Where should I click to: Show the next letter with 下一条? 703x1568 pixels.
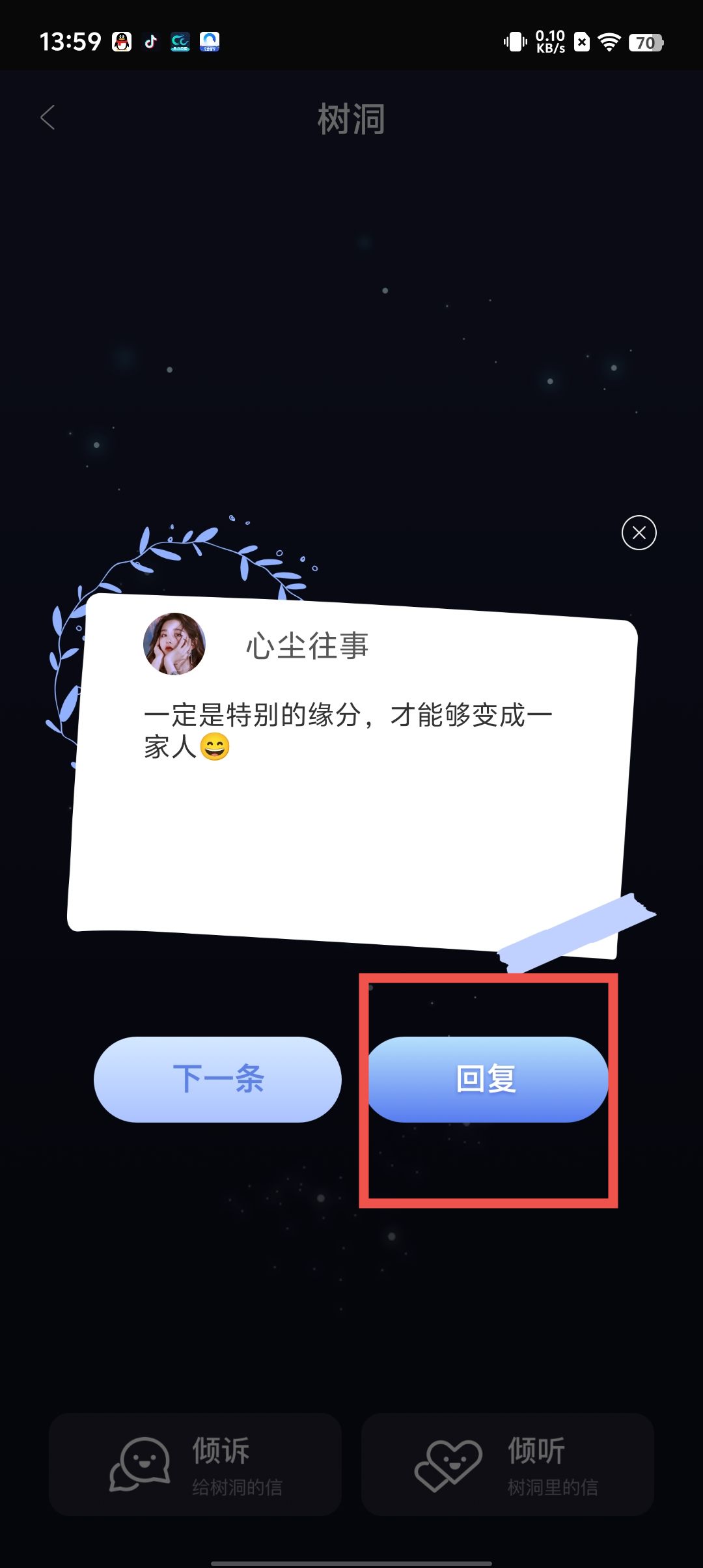point(217,1079)
